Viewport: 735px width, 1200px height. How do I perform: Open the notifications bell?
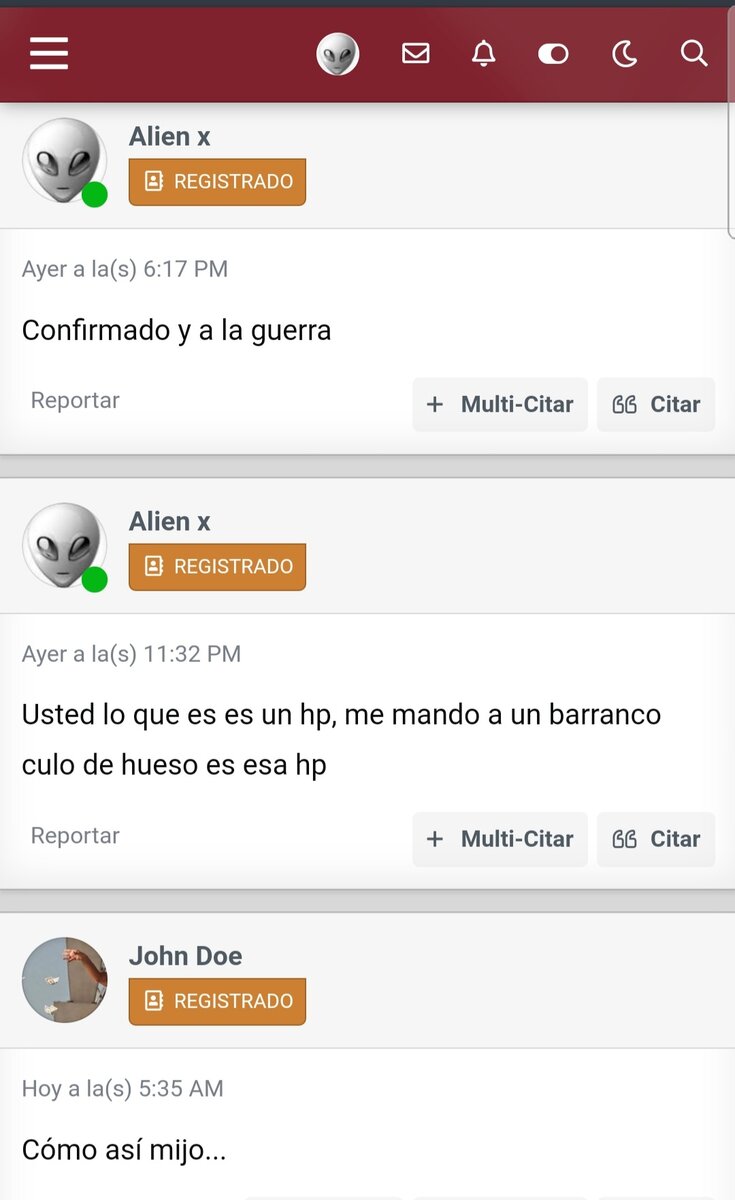click(x=484, y=53)
